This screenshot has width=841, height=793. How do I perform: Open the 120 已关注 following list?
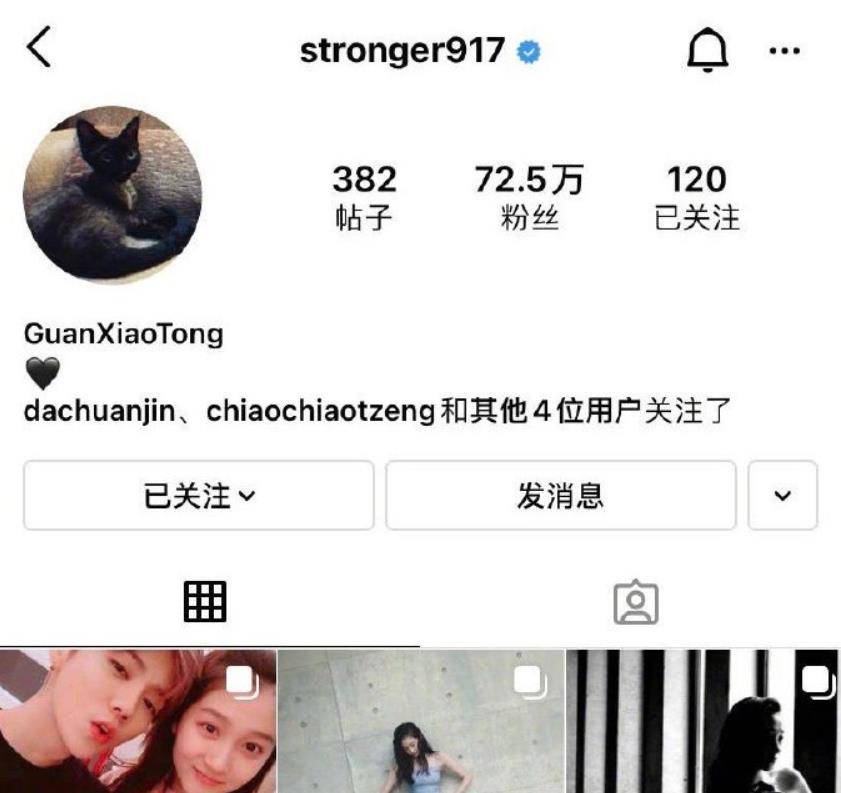(696, 197)
